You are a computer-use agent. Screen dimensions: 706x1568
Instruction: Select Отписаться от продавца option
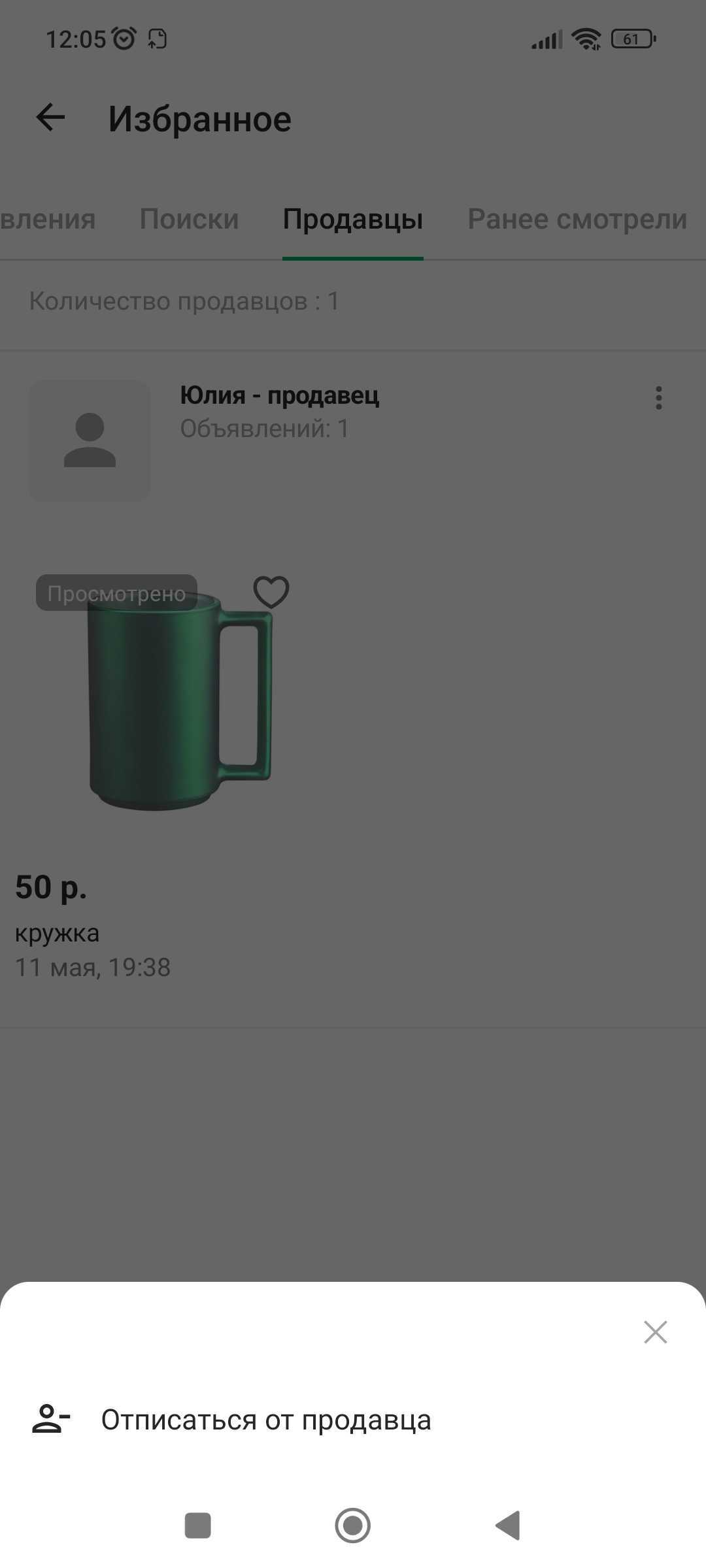coord(353,1420)
